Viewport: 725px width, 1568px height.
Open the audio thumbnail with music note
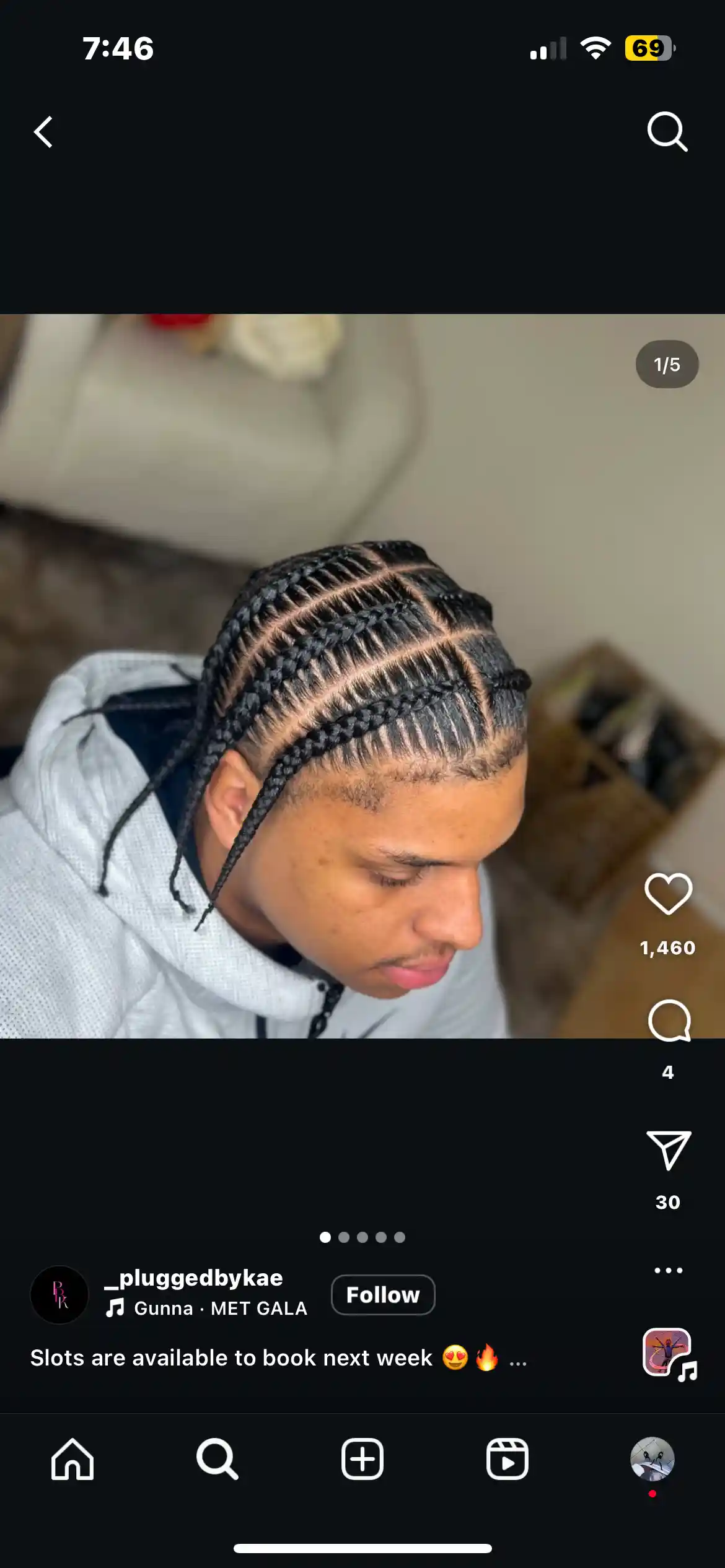click(x=669, y=1355)
